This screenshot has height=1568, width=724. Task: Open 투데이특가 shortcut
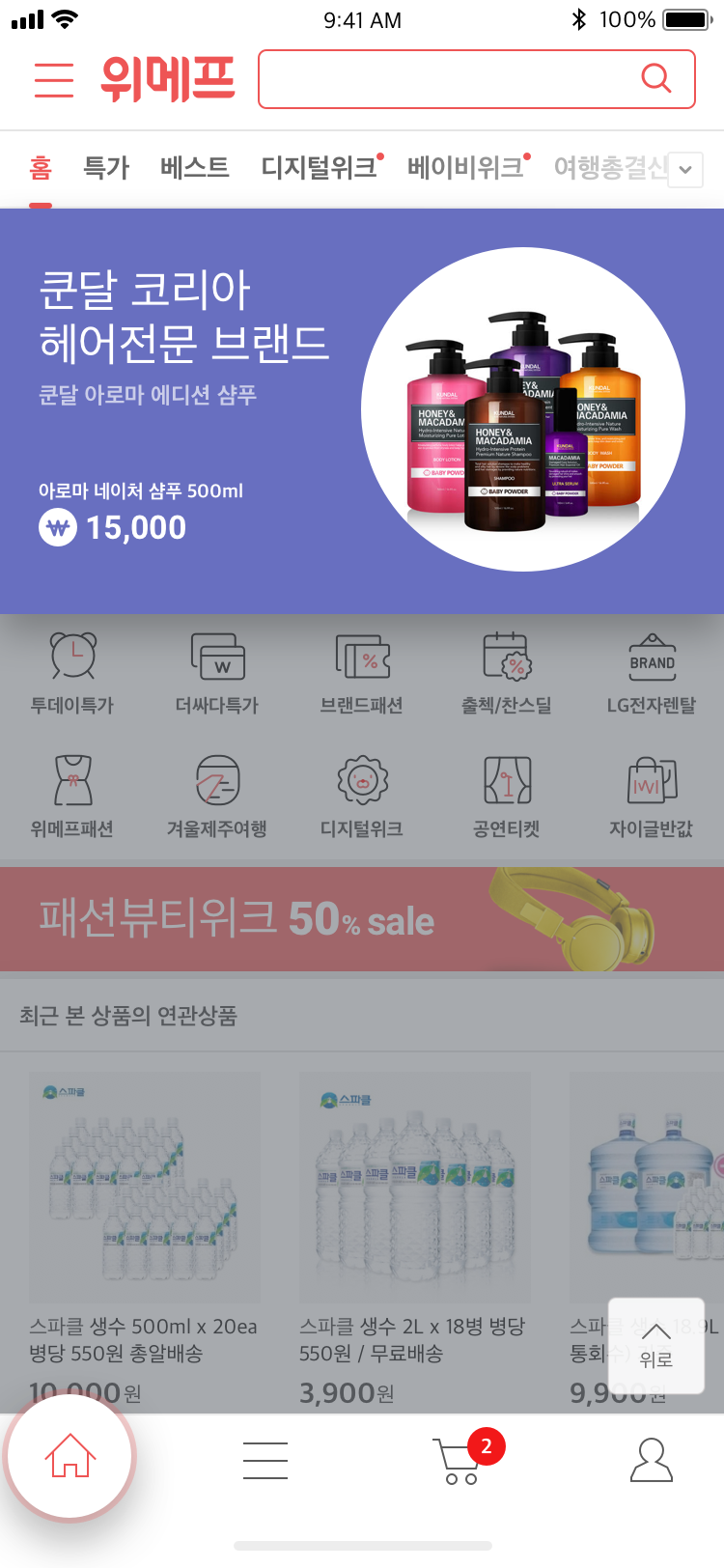72,673
